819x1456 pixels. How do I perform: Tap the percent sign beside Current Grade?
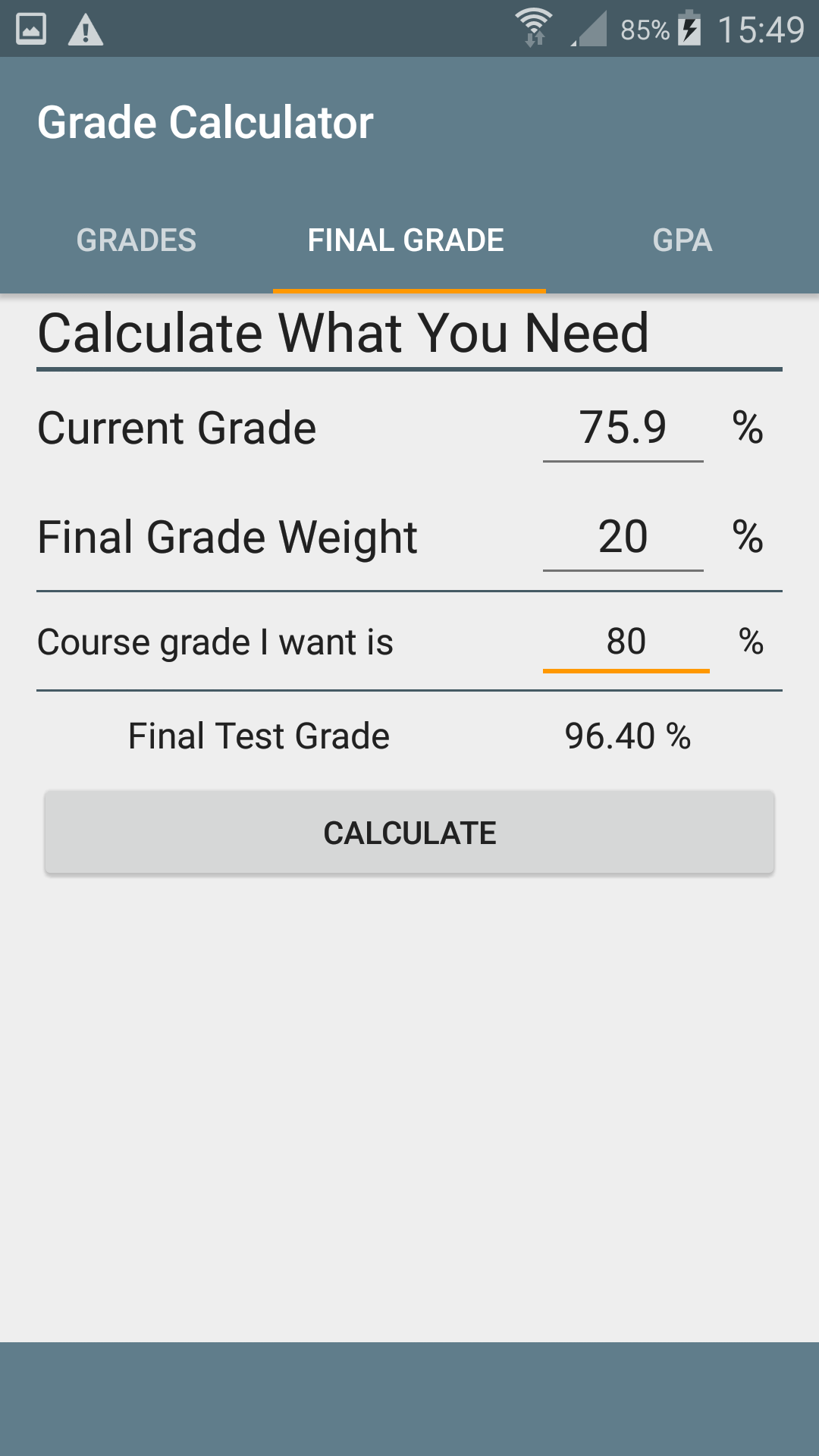click(747, 428)
